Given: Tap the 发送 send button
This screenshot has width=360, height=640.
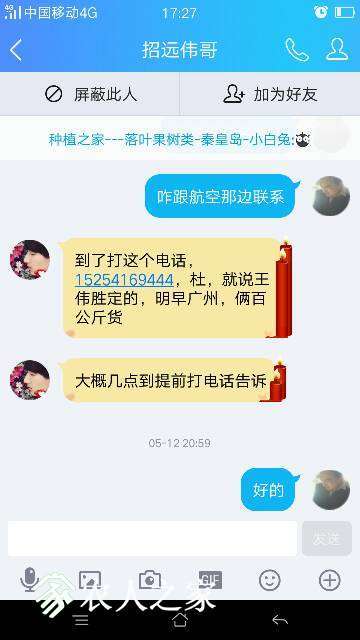Looking at the screenshot, I should tap(327, 539).
